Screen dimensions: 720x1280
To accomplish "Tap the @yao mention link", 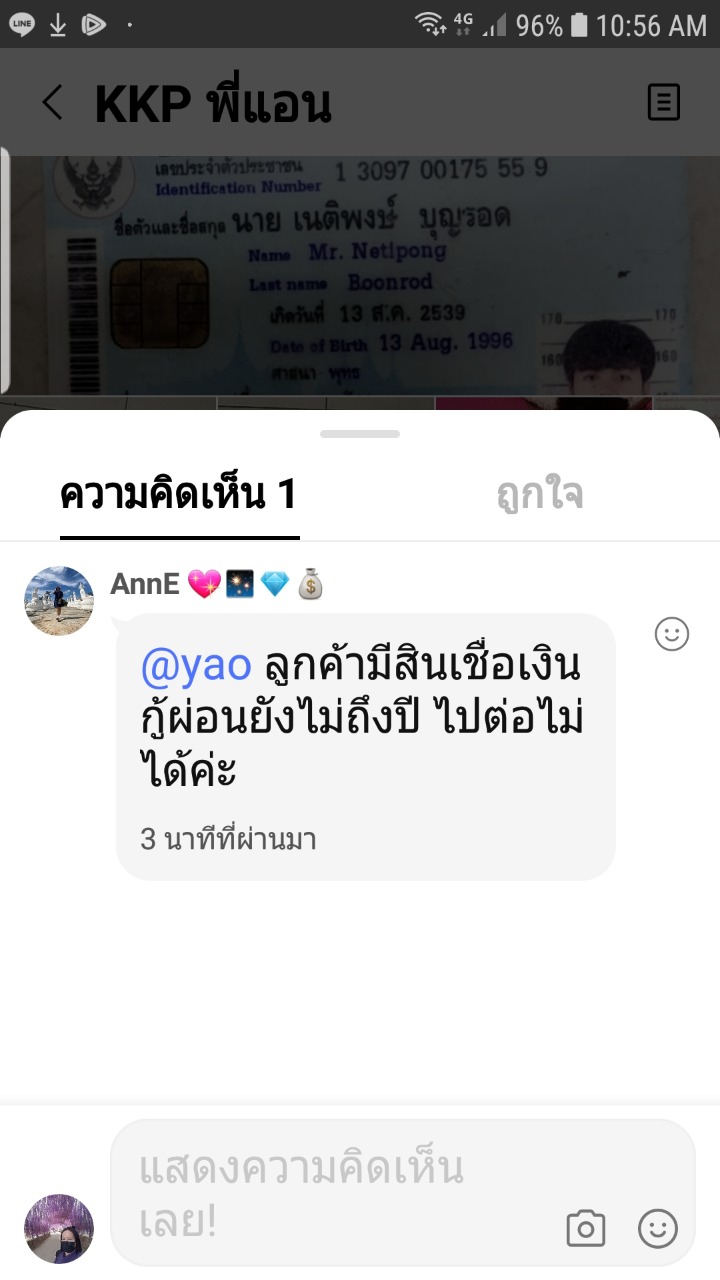I will pyautogui.click(x=196, y=663).
